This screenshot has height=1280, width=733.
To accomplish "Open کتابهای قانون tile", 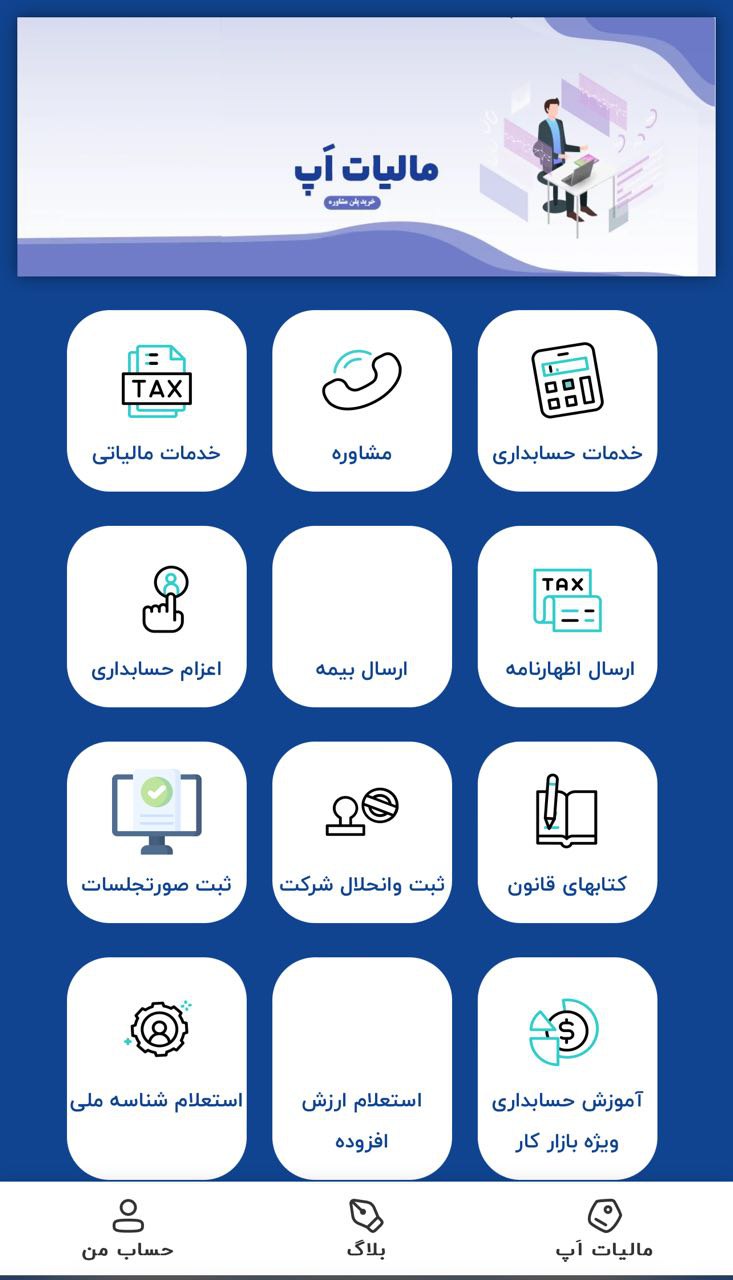I will pyautogui.click(x=567, y=831).
